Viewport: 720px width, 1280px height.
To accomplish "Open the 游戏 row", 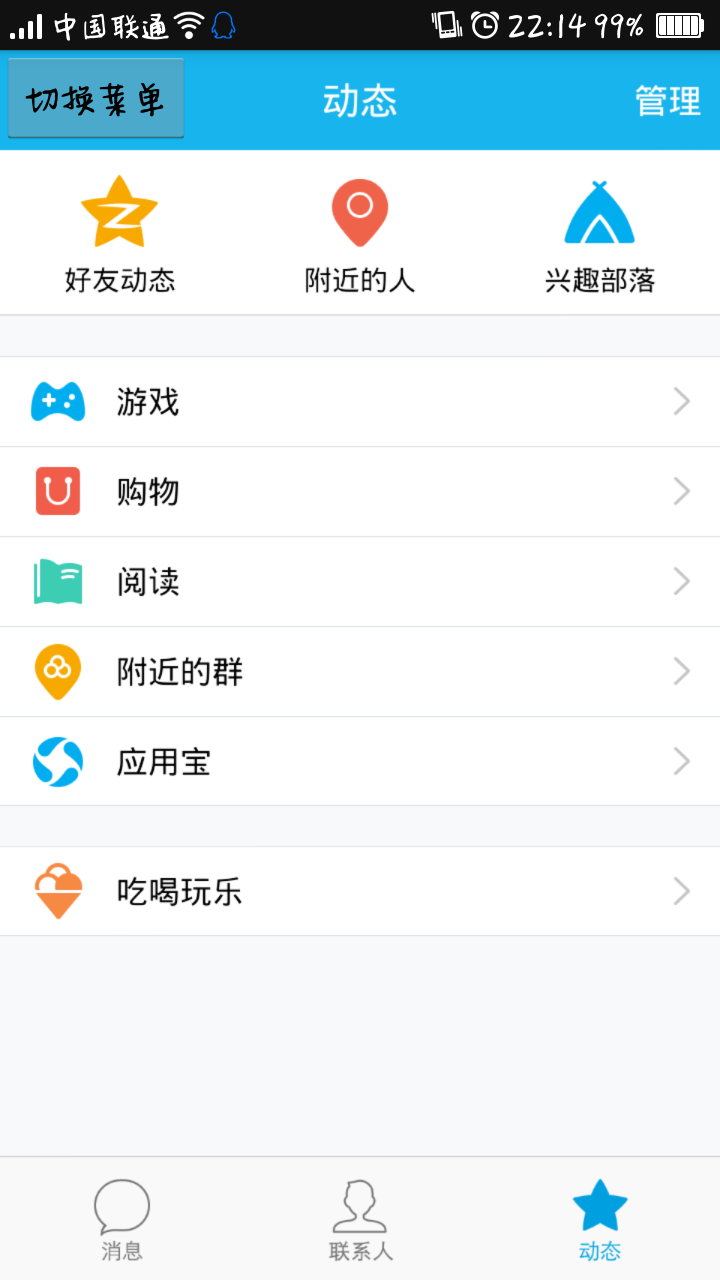I will tap(360, 402).
